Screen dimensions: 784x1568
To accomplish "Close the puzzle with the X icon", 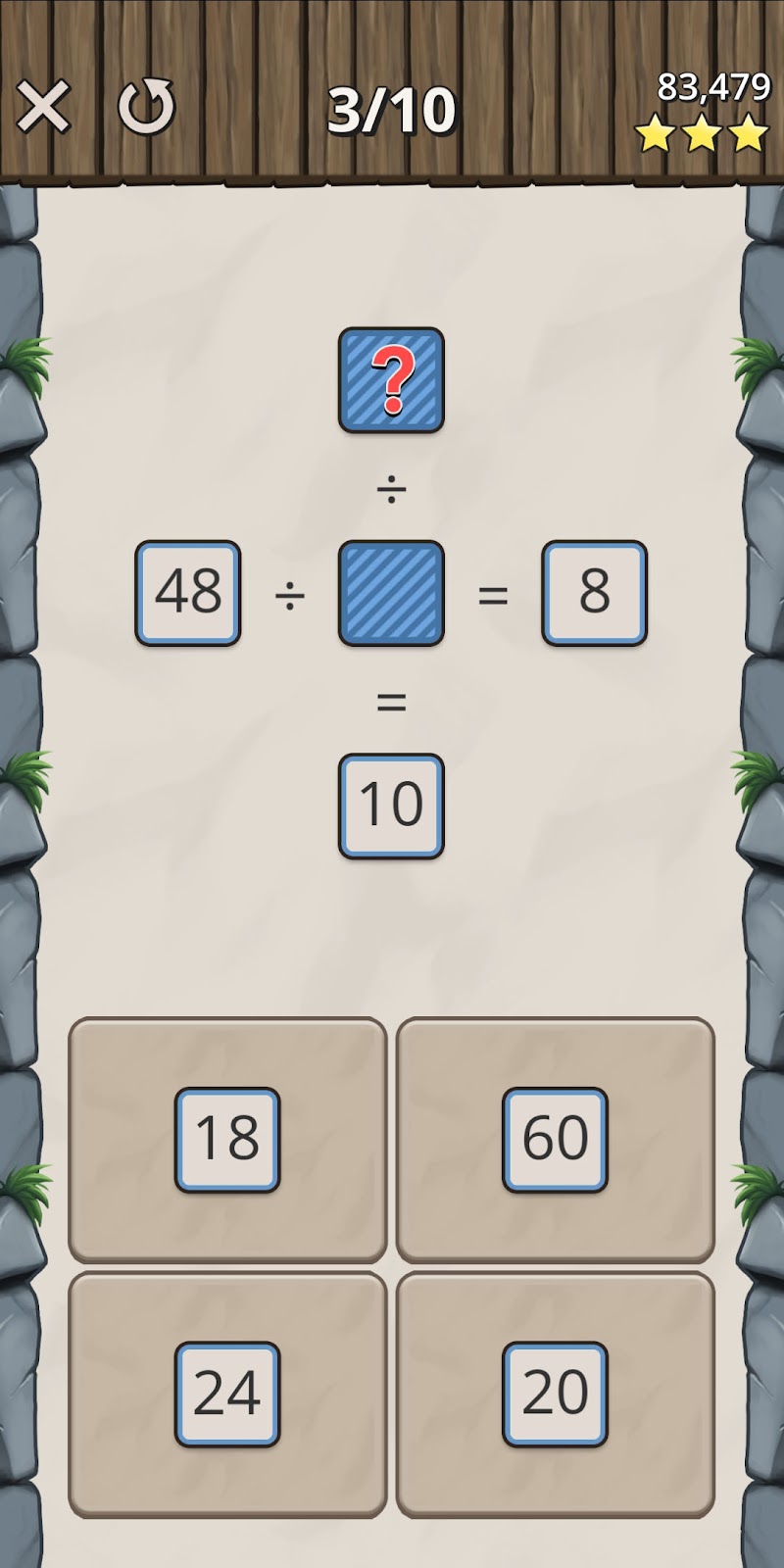I will click(x=43, y=107).
